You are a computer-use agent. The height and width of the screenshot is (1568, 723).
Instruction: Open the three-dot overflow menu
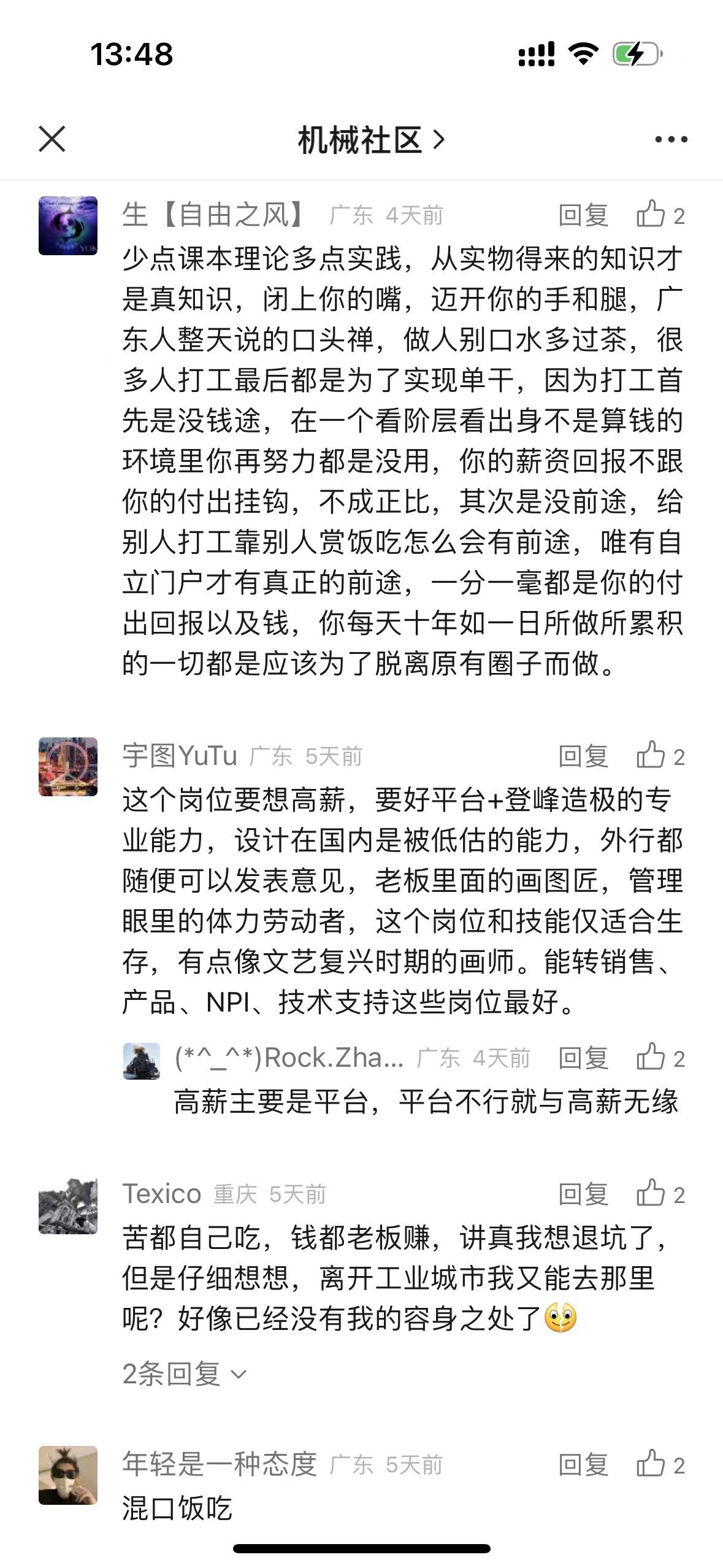671,140
